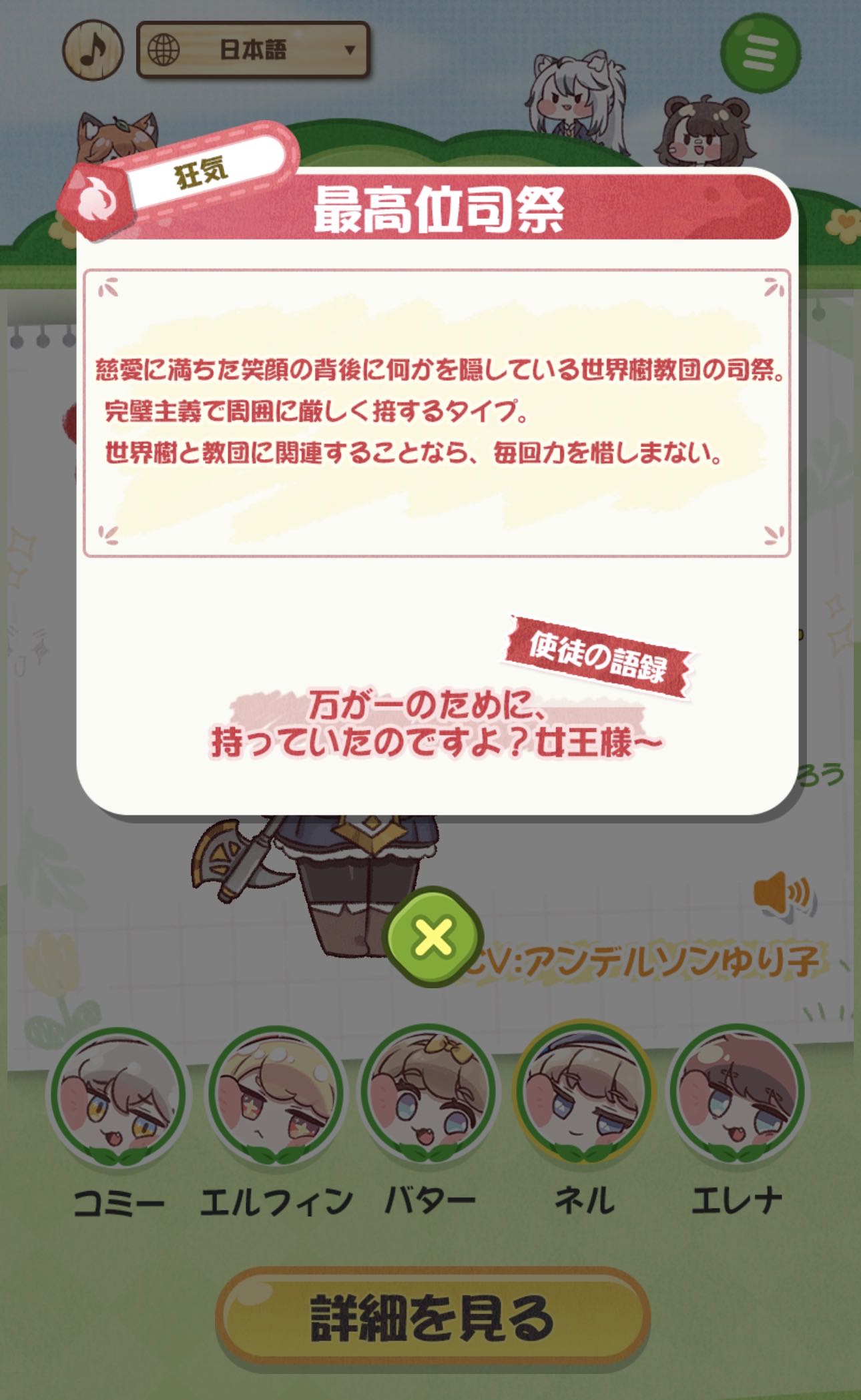Select the character エルフィン
Screen dimensions: 861x1400
click(x=276, y=1097)
